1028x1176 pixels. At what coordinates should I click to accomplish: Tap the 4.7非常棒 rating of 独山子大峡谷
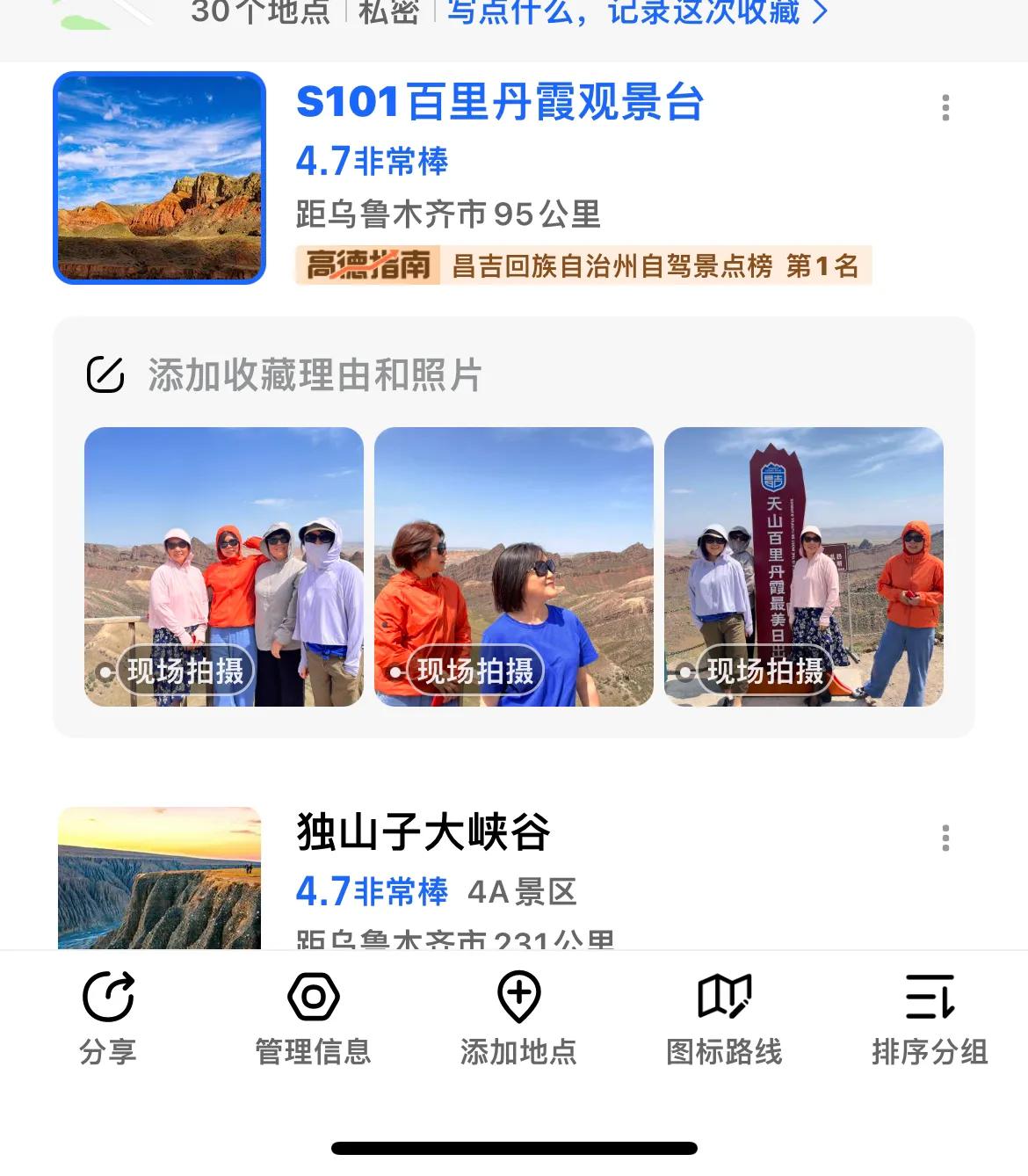pos(370,891)
